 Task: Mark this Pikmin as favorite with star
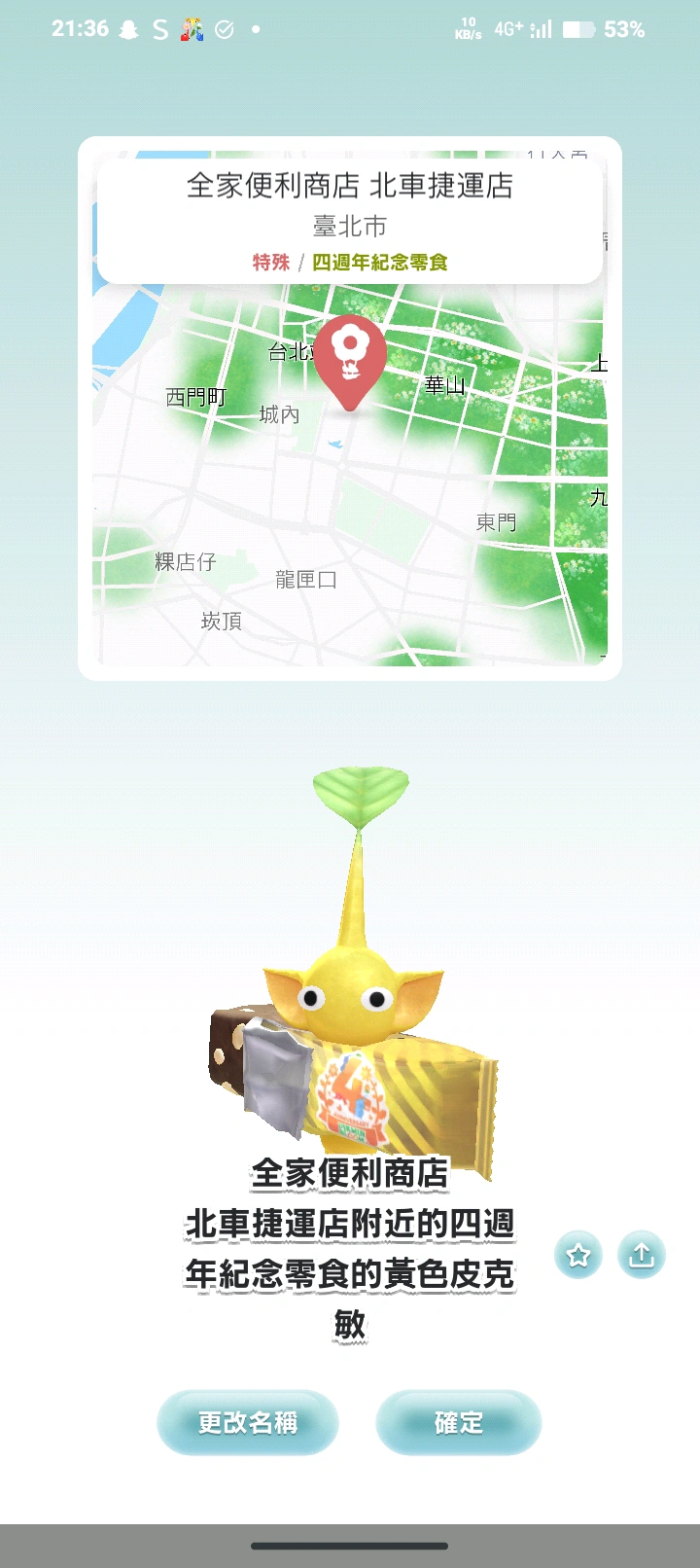pos(578,1256)
